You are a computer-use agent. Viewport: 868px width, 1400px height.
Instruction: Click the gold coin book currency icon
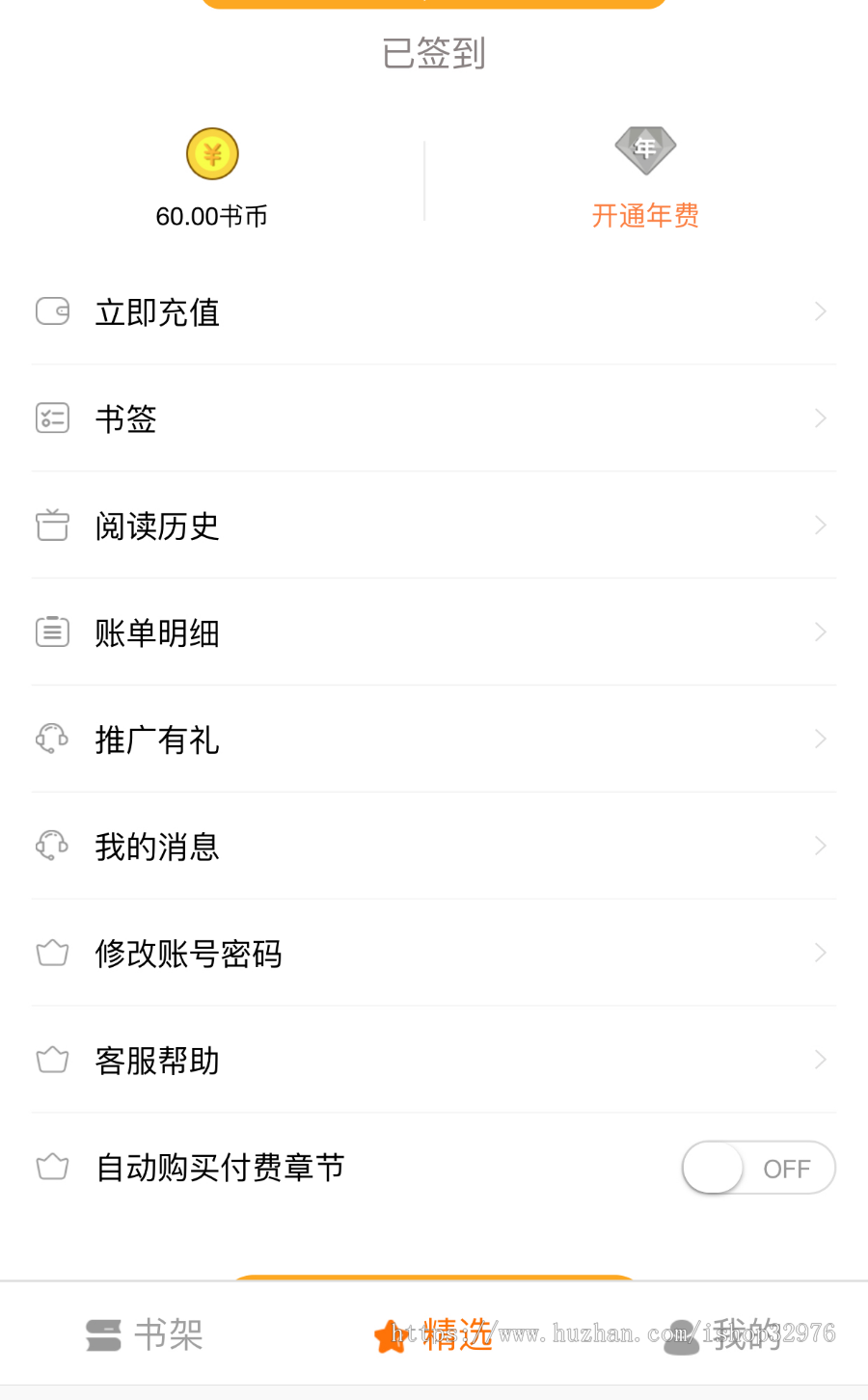212,152
